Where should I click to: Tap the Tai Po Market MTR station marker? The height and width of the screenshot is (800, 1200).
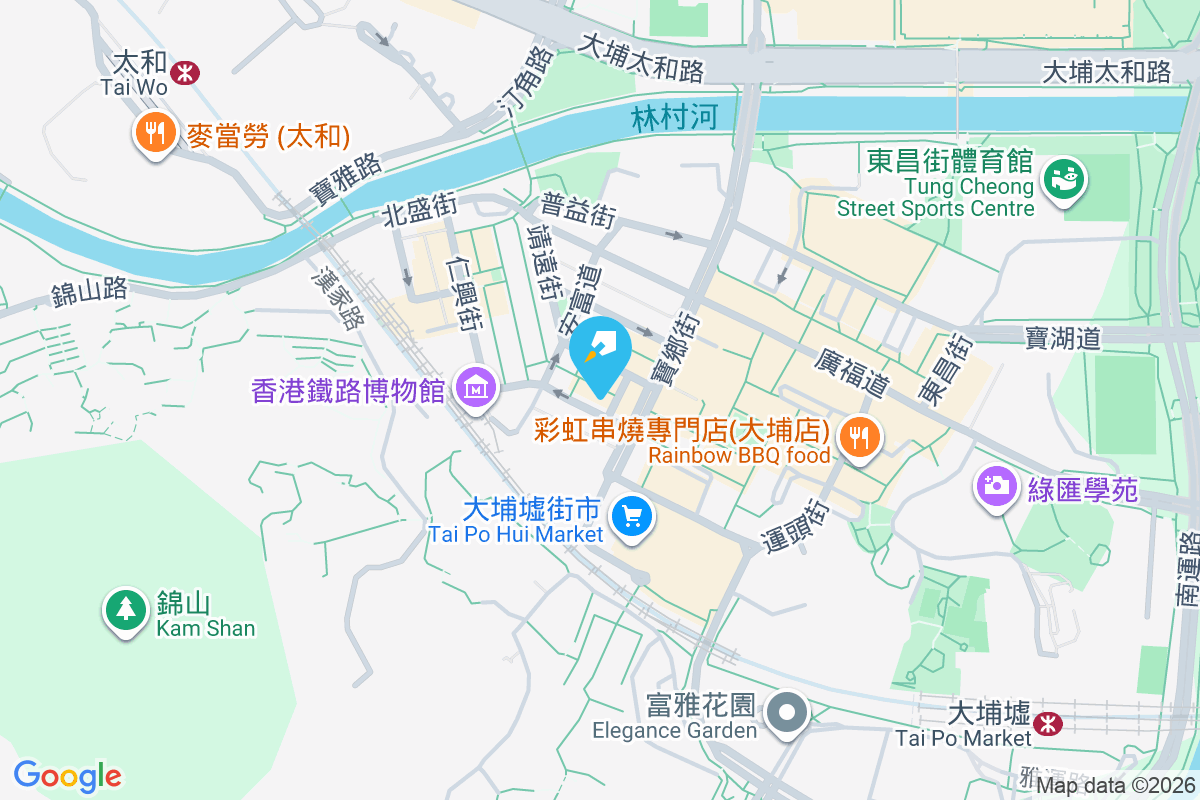coord(1049,720)
